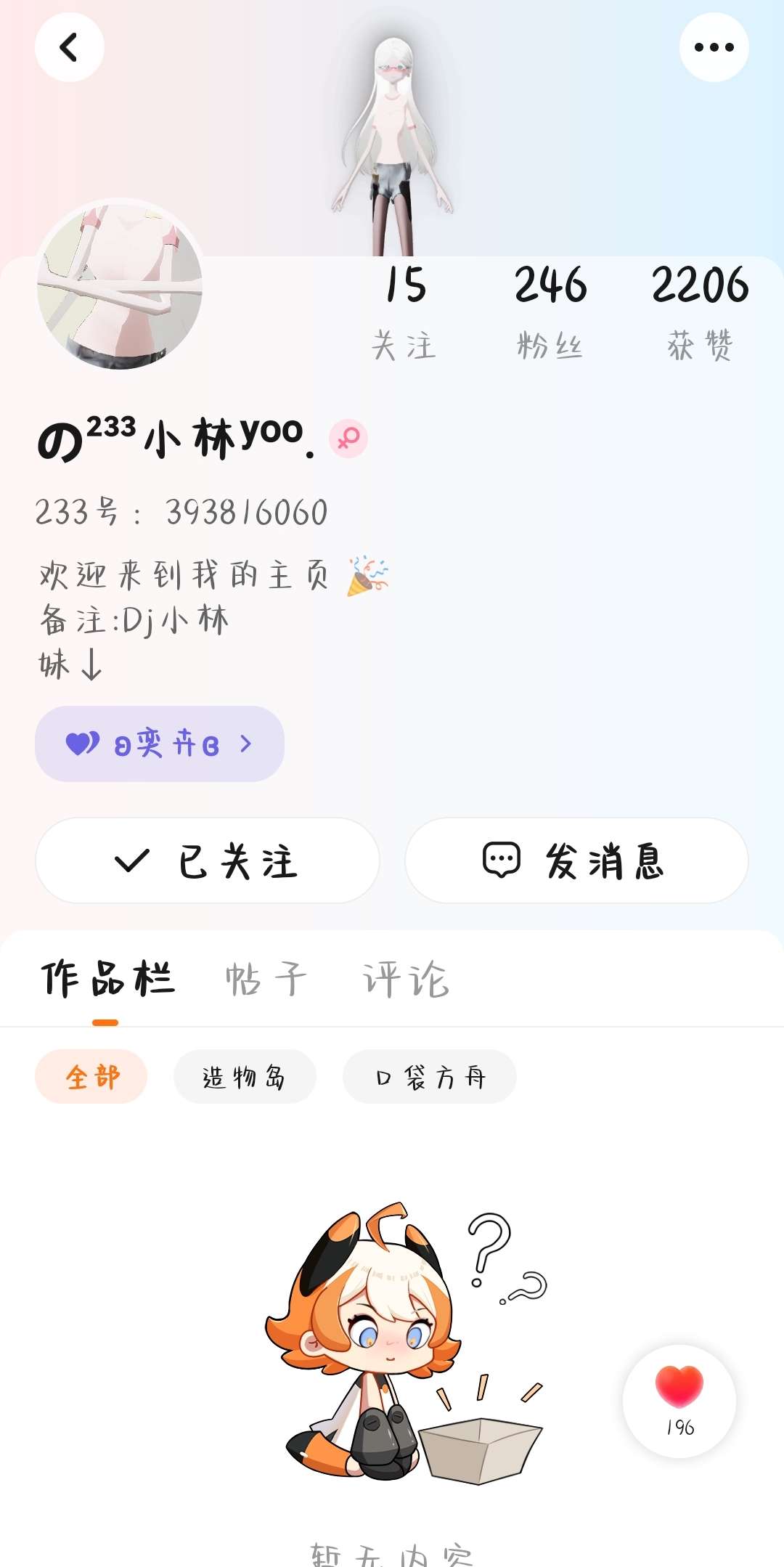Viewport: 784px width, 1567px height.
Task: Tap 已关注 to unfollow this user
Action: coord(208,861)
